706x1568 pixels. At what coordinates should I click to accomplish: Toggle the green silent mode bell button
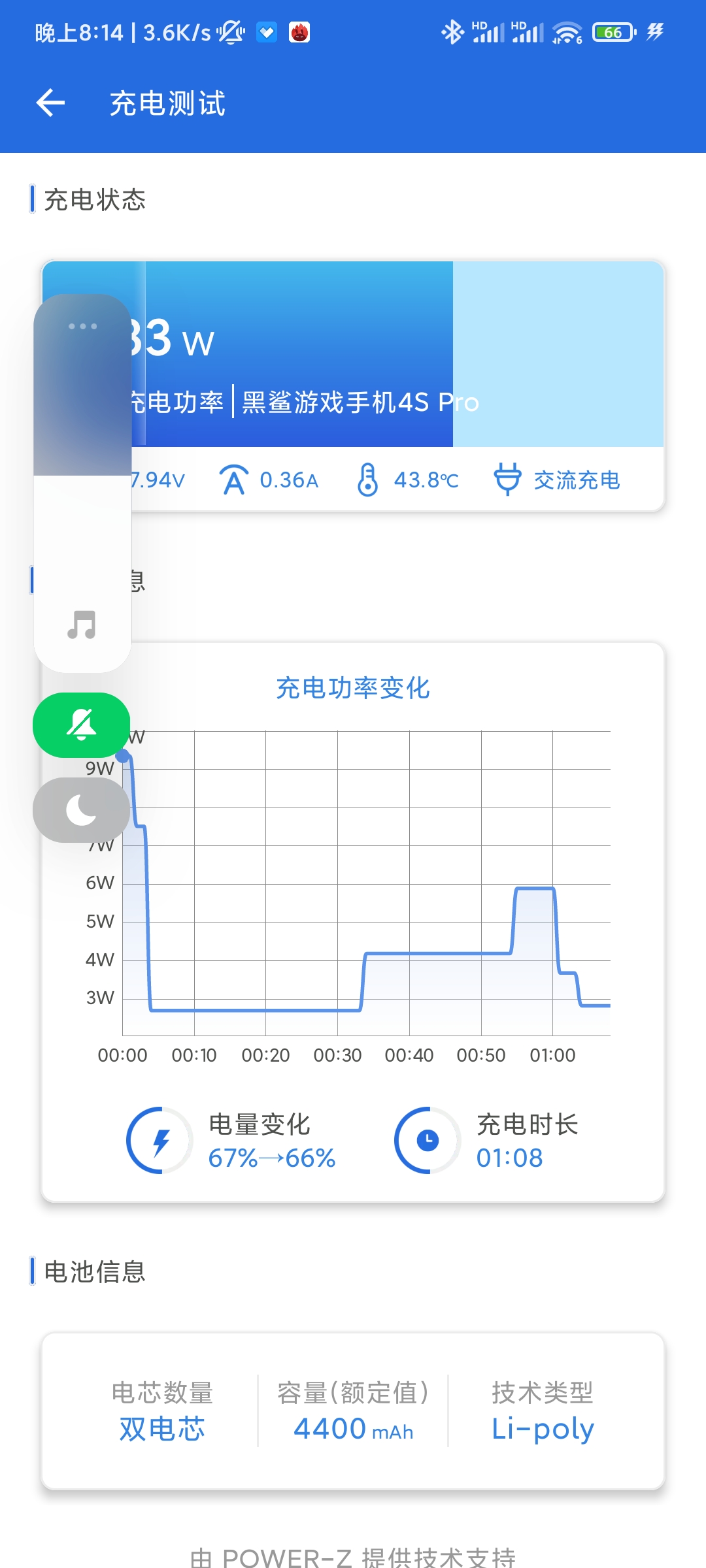coord(82,725)
